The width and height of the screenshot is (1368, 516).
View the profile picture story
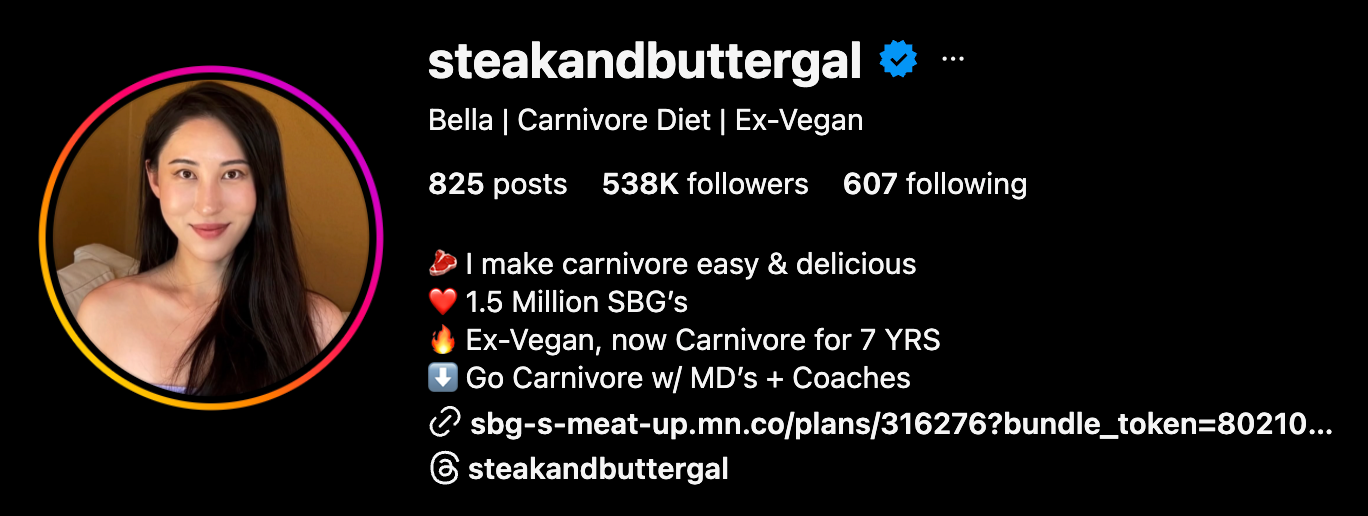point(211,238)
